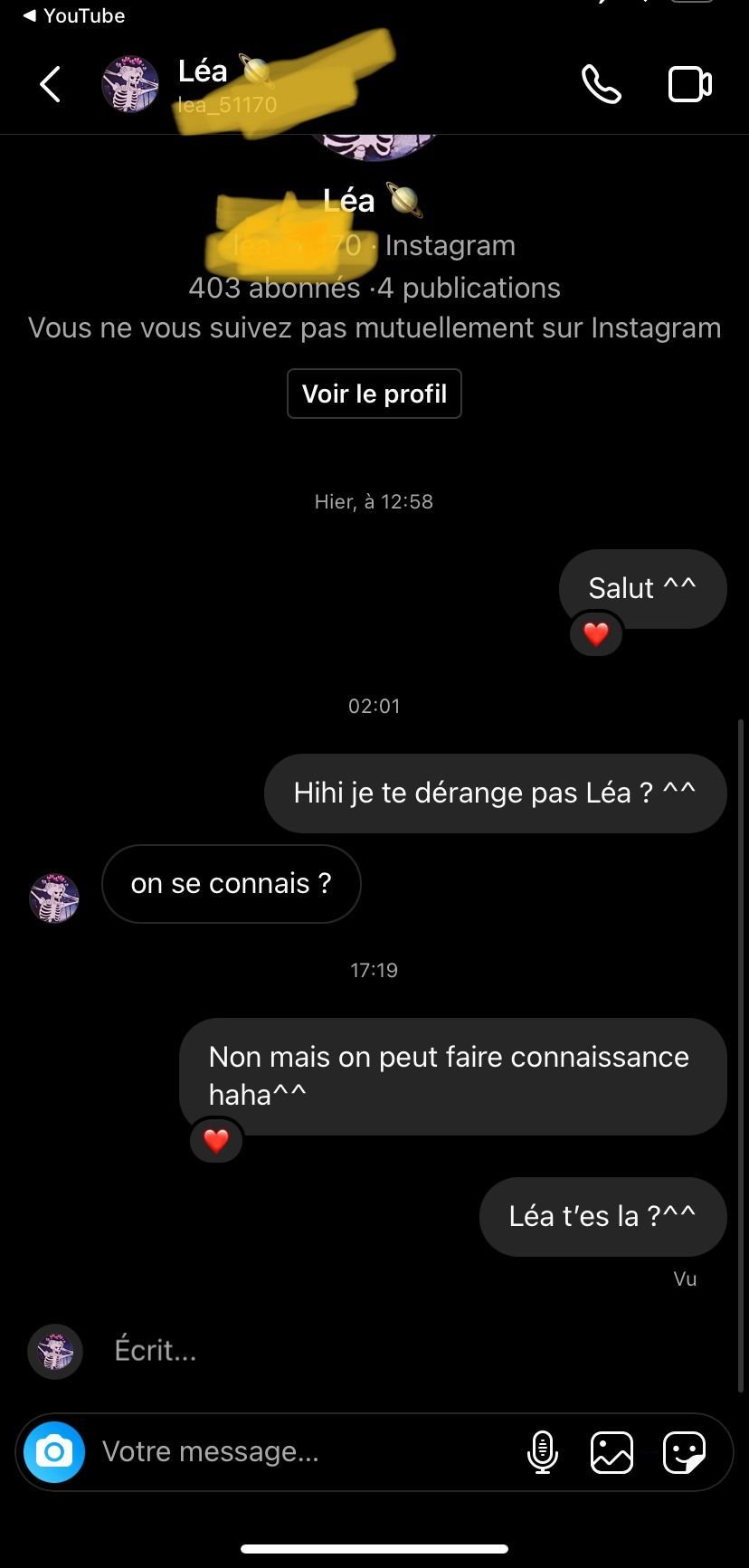Open the sticker picker
This screenshot has height=1568, width=749.
684,1452
